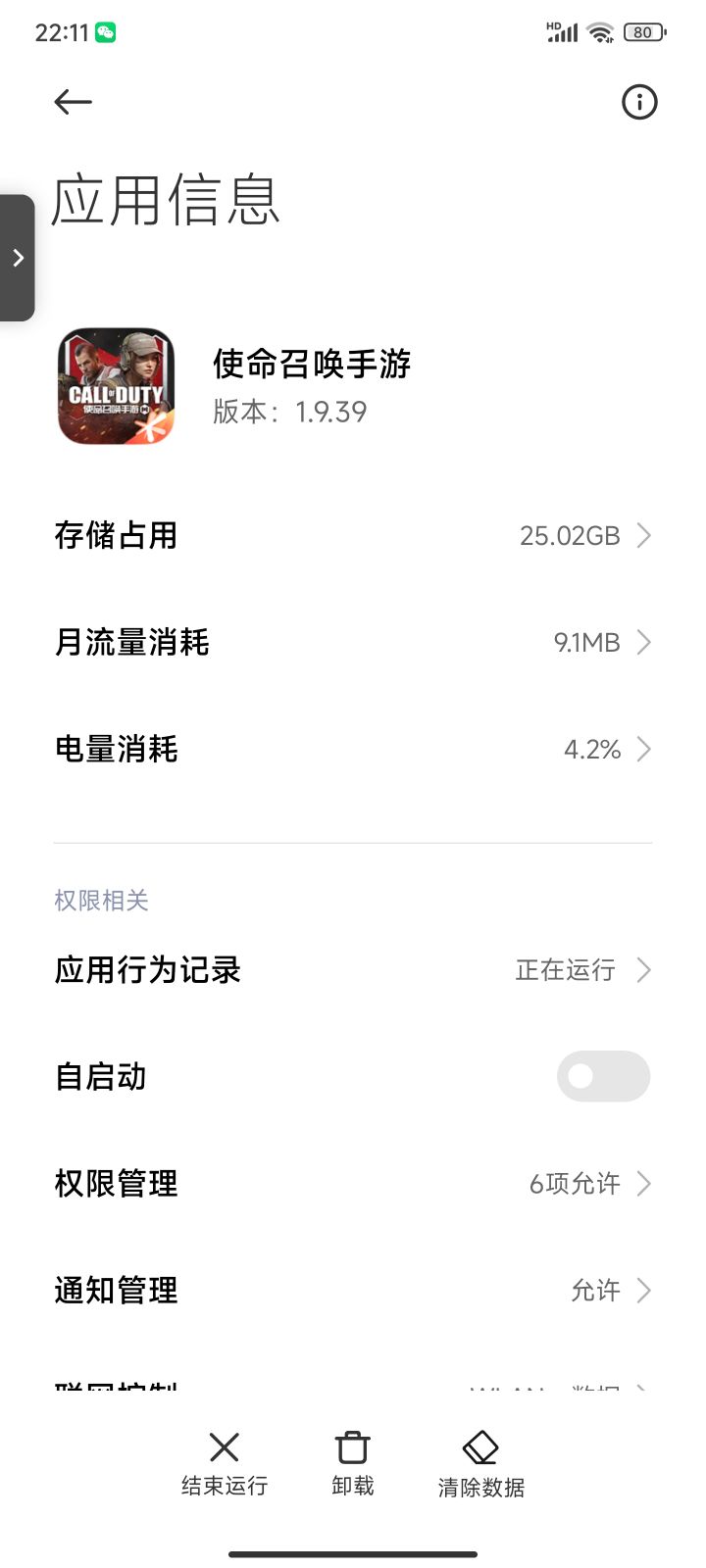The image size is (706, 1568).
Task: Expand the side panel handle arrow
Action: coord(18,258)
